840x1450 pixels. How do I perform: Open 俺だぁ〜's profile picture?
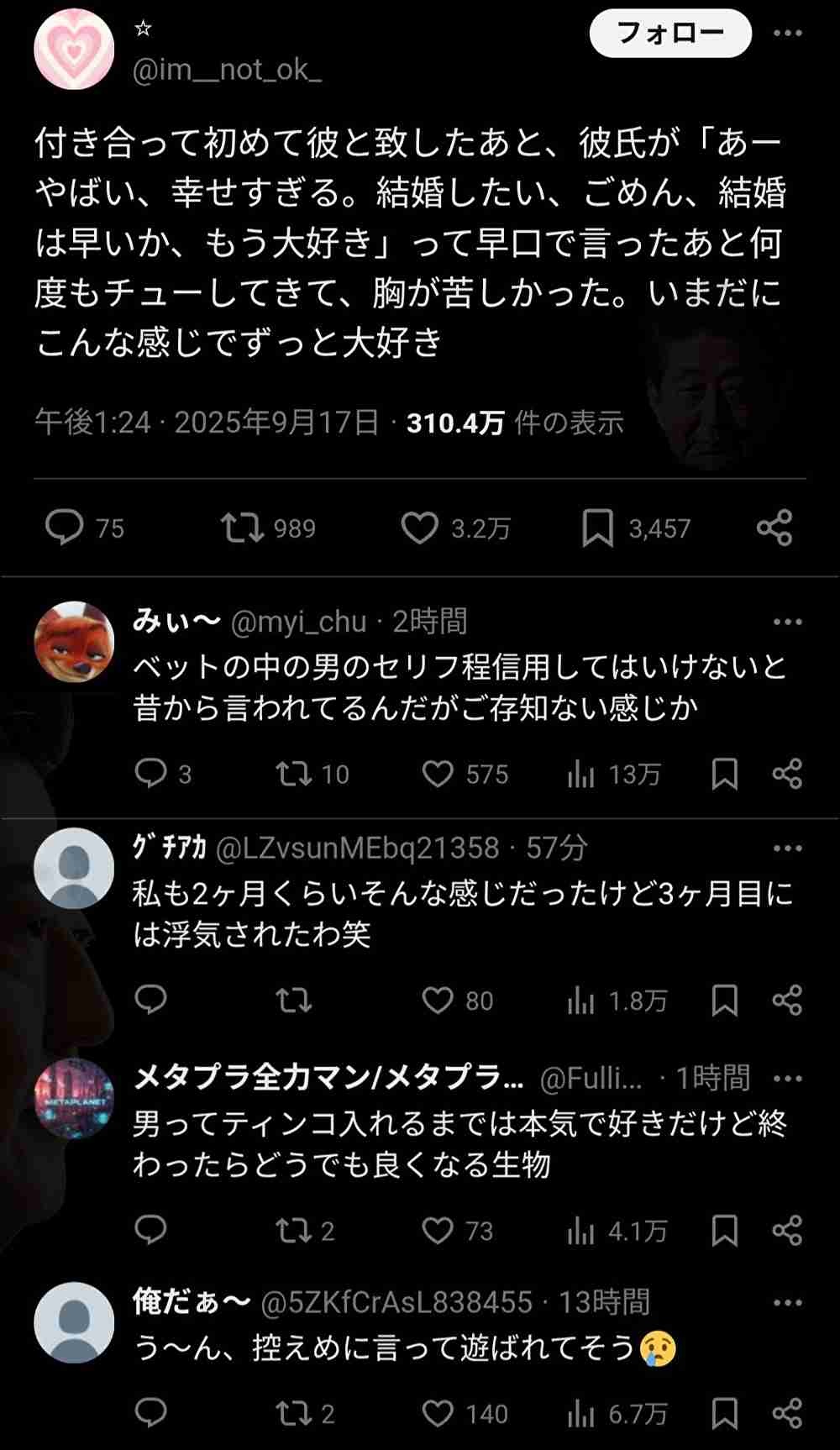tap(74, 1321)
